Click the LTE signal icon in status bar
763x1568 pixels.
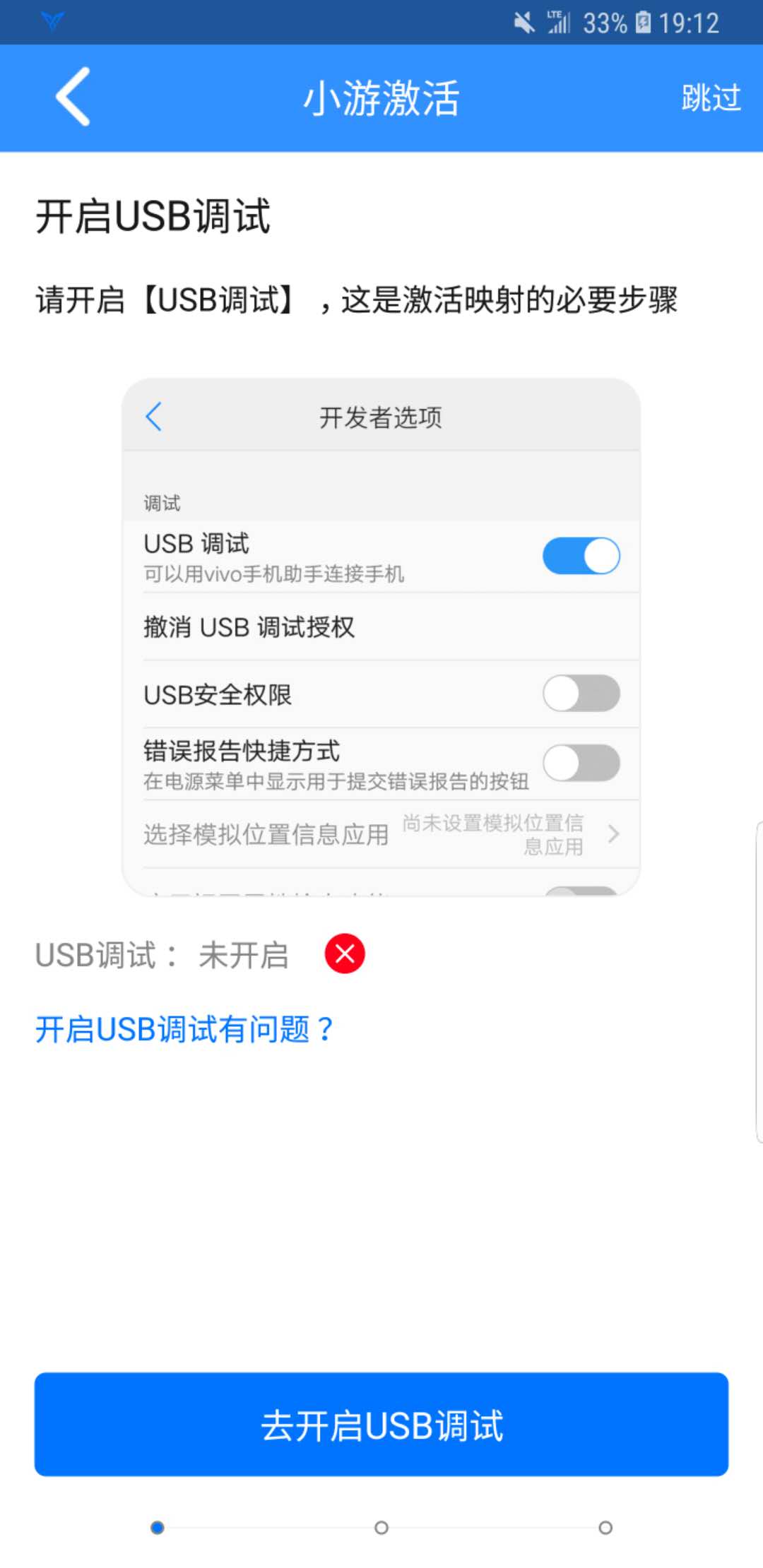[558, 22]
